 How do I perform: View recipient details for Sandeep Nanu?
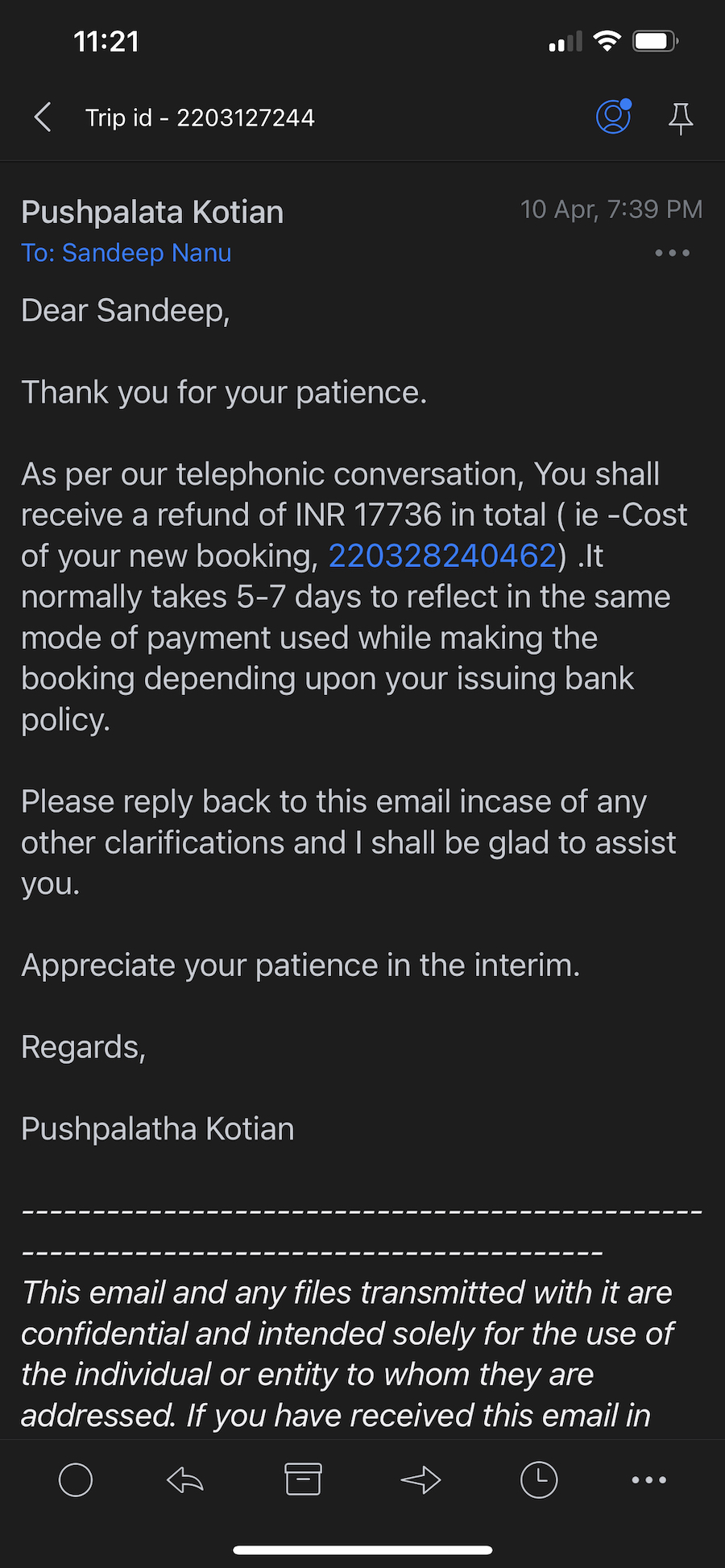coord(126,253)
